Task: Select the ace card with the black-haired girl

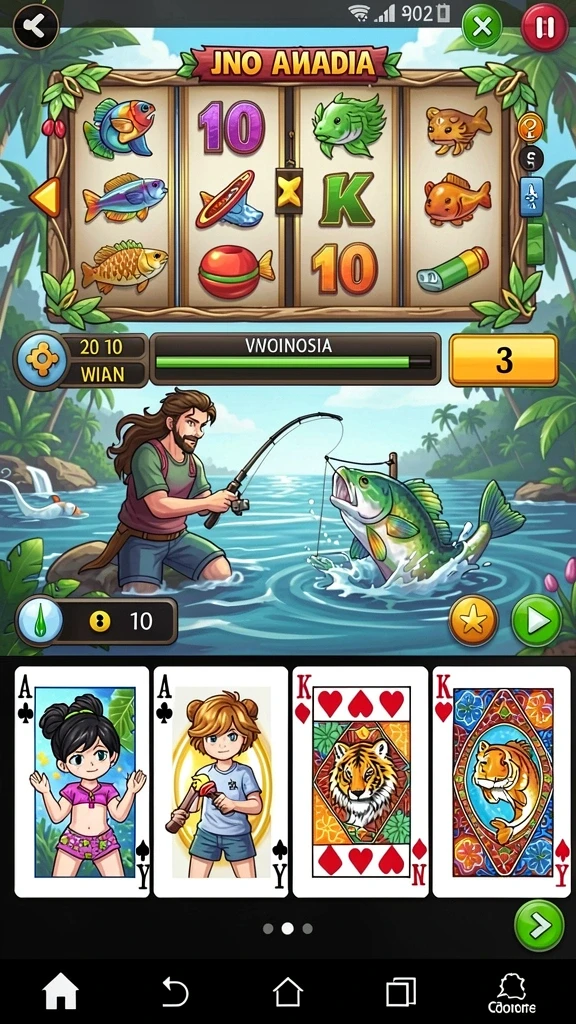Action: point(82,781)
